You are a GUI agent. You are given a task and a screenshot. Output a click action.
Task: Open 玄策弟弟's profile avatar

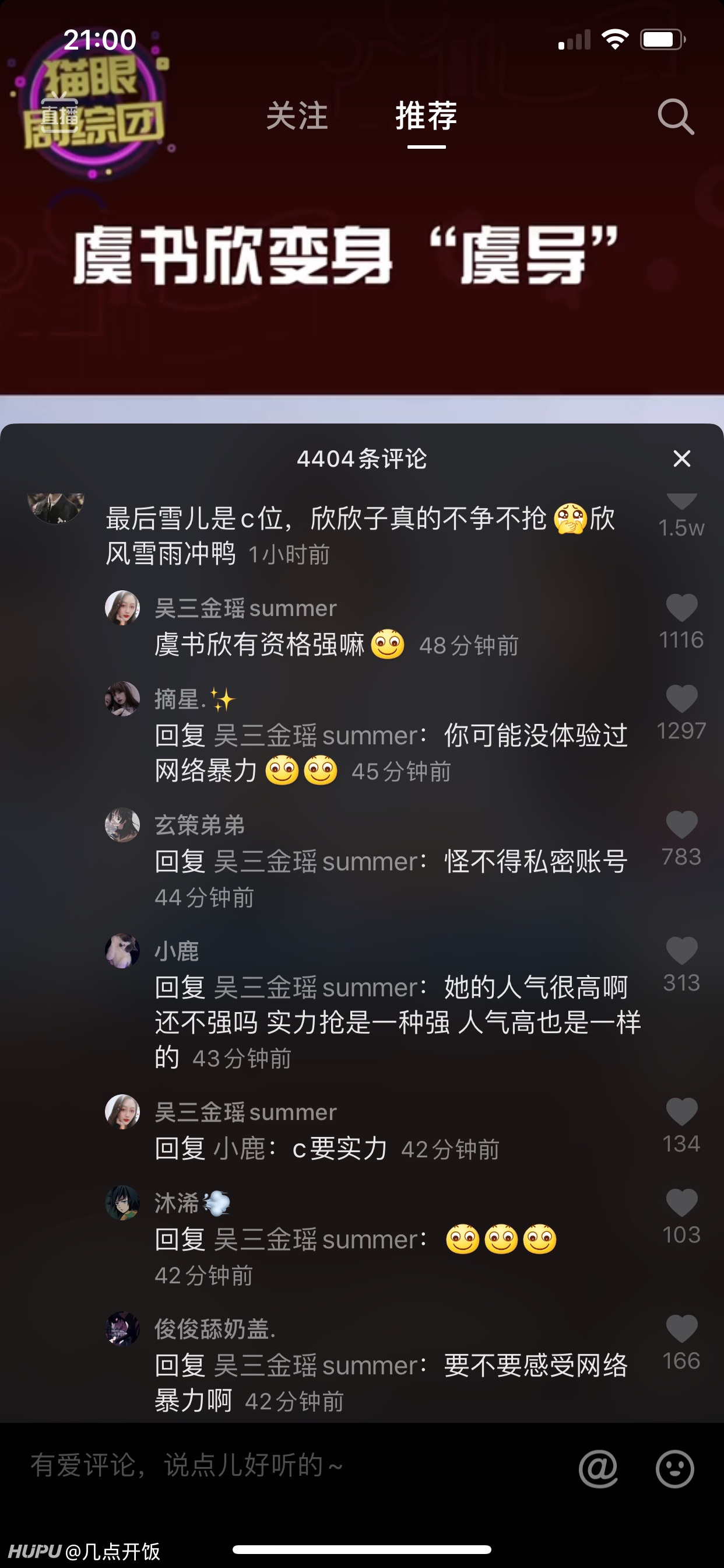[x=122, y=825]
